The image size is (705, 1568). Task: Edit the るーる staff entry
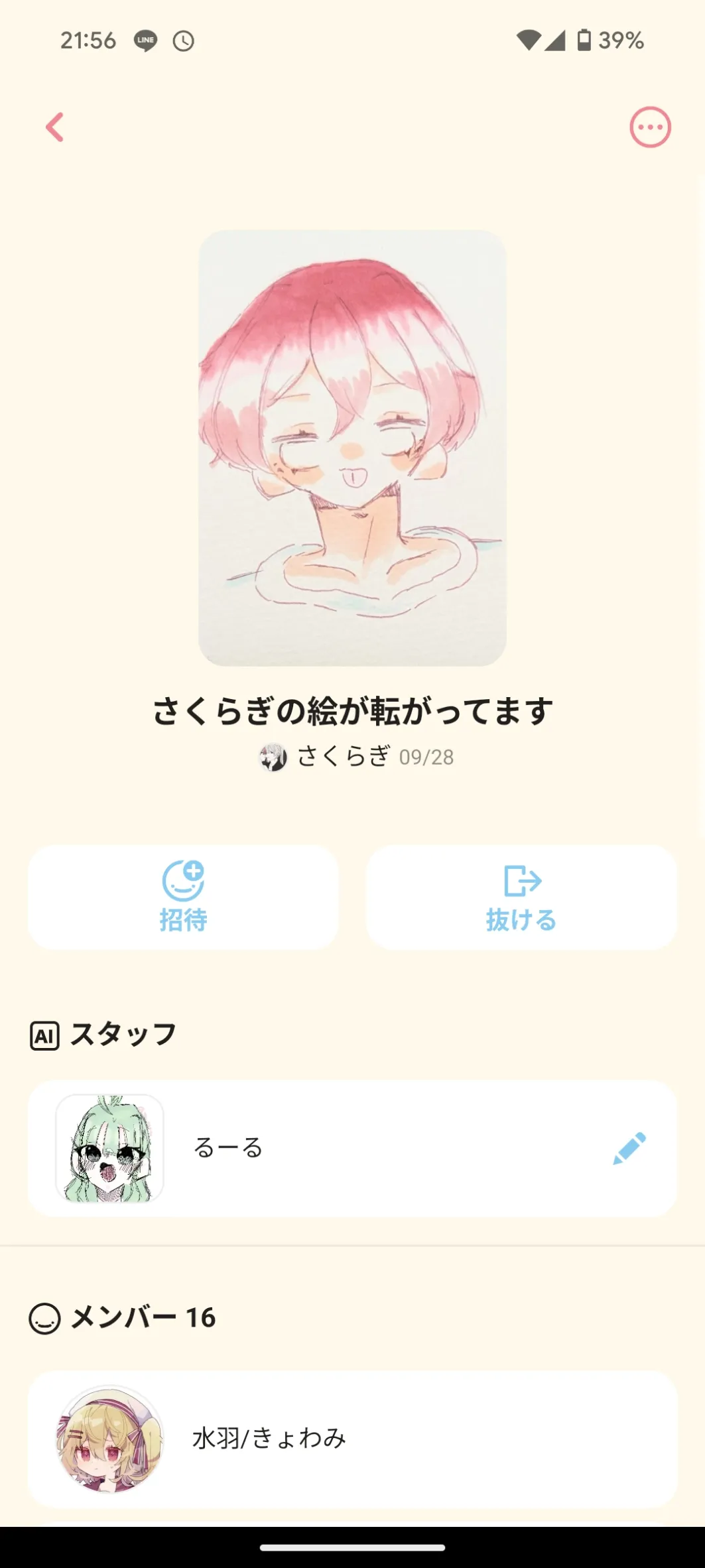[629, 1148]
